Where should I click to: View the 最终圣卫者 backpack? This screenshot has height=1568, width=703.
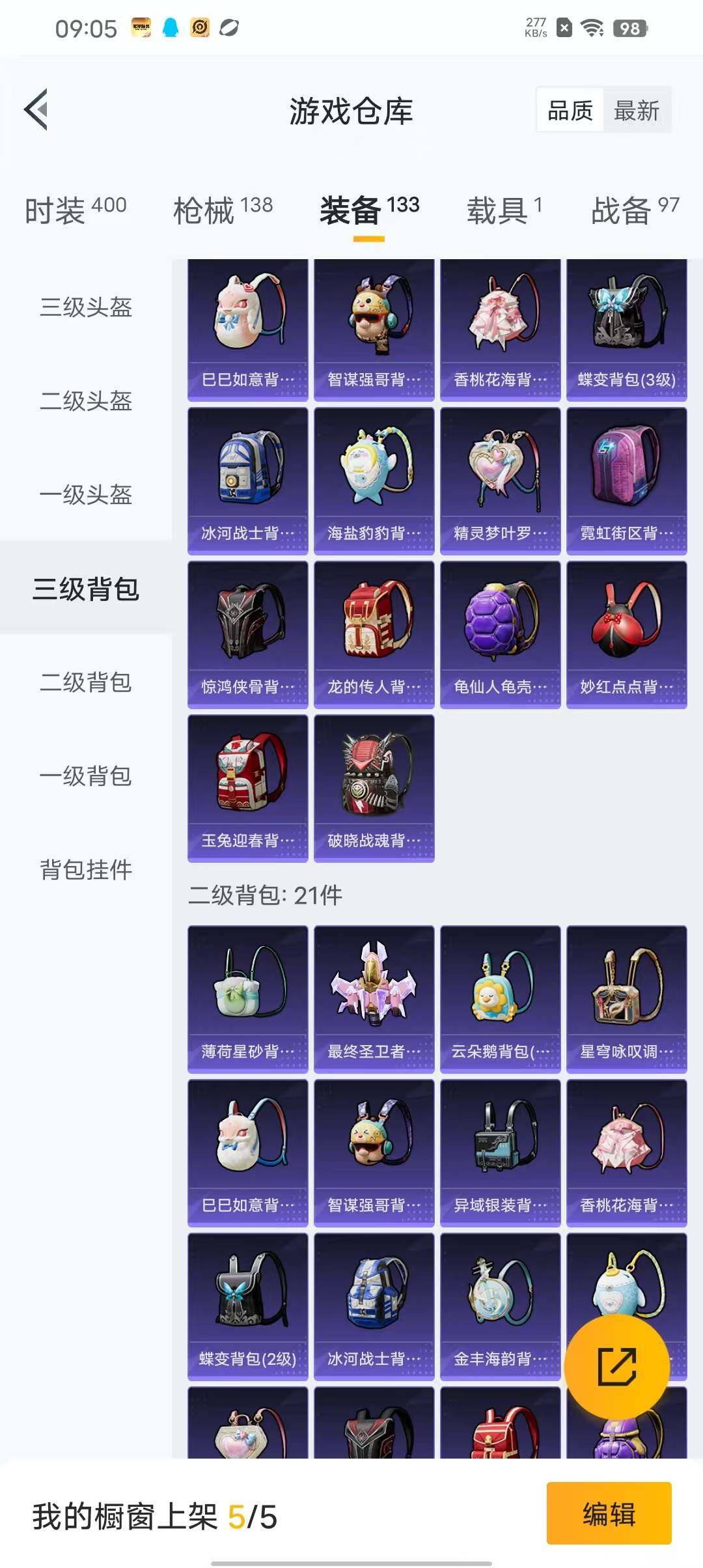(x=374, y=1000)
